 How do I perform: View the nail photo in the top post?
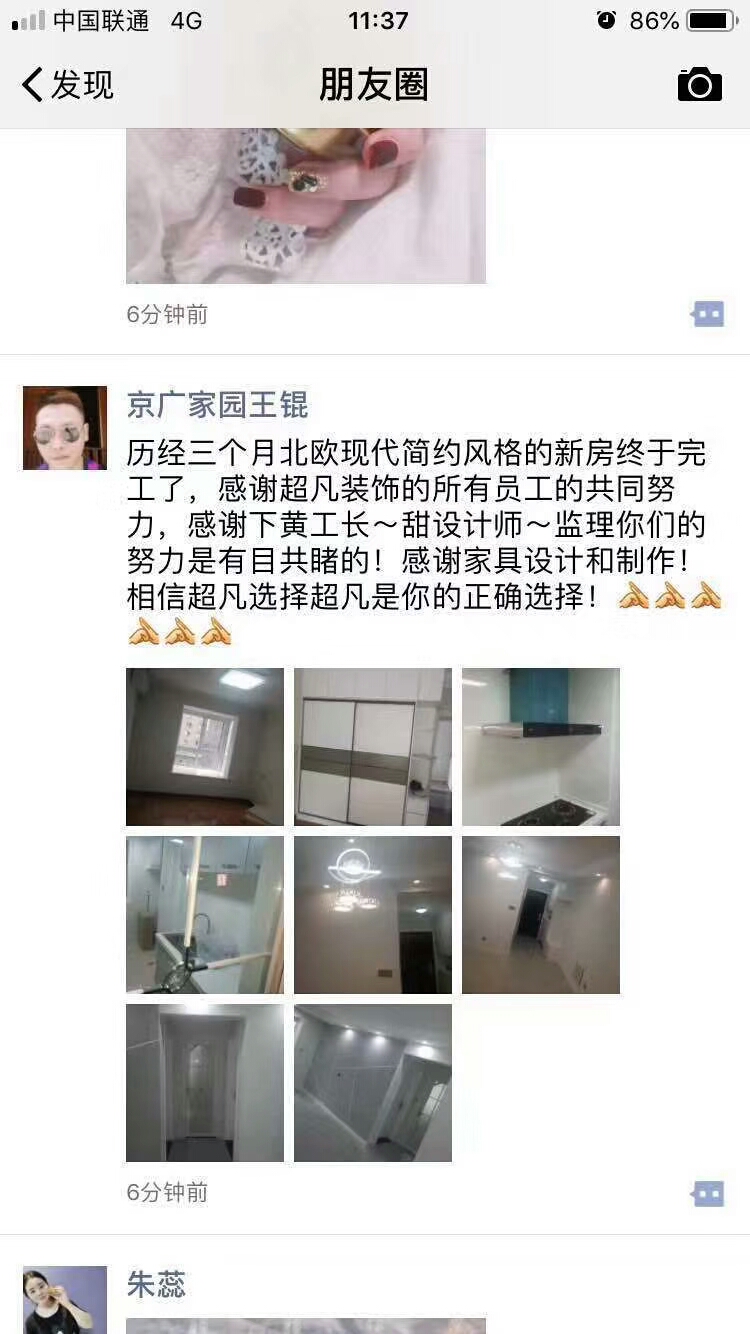pos(305,205)
